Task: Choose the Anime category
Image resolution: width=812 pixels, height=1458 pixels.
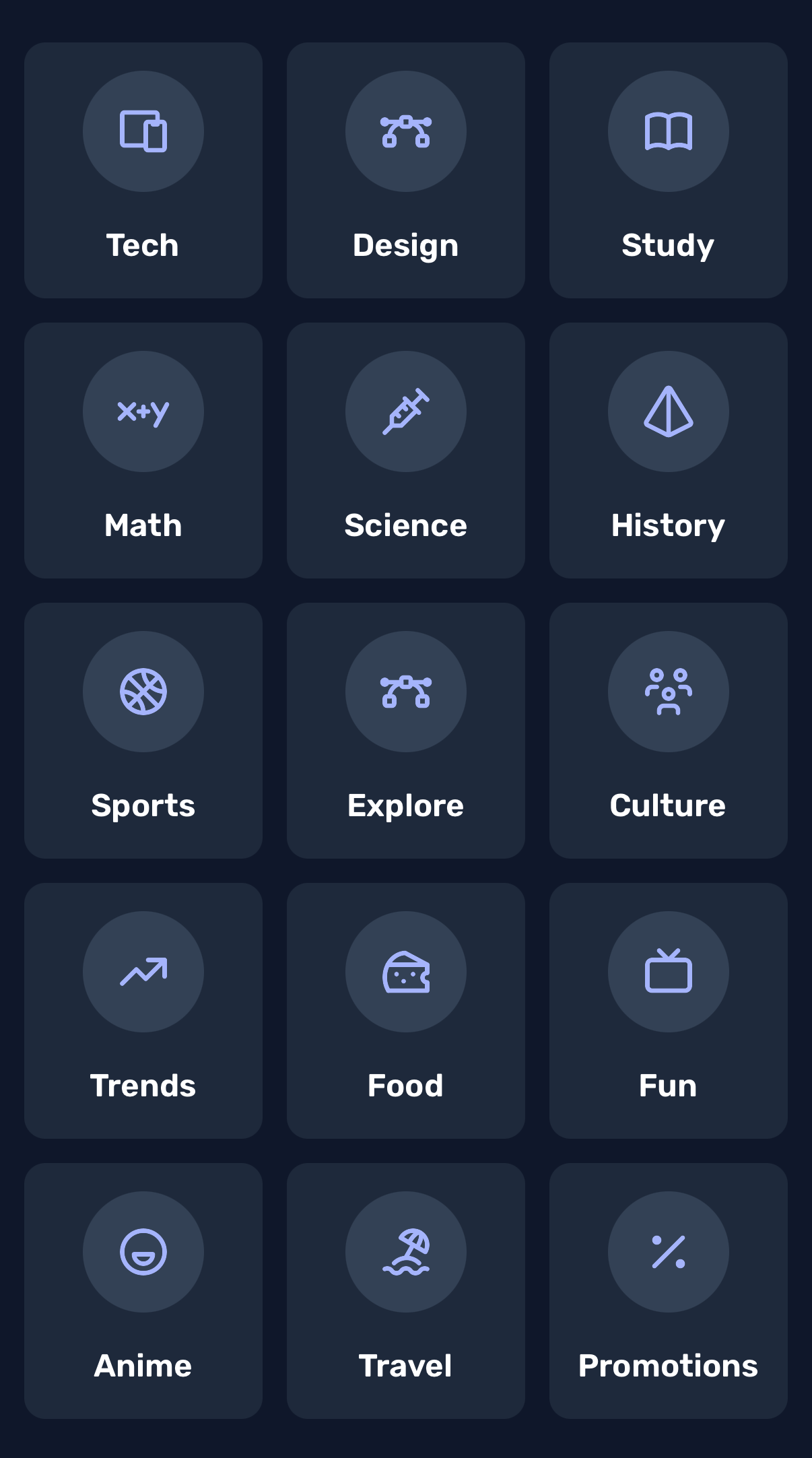Action: 143,1291
